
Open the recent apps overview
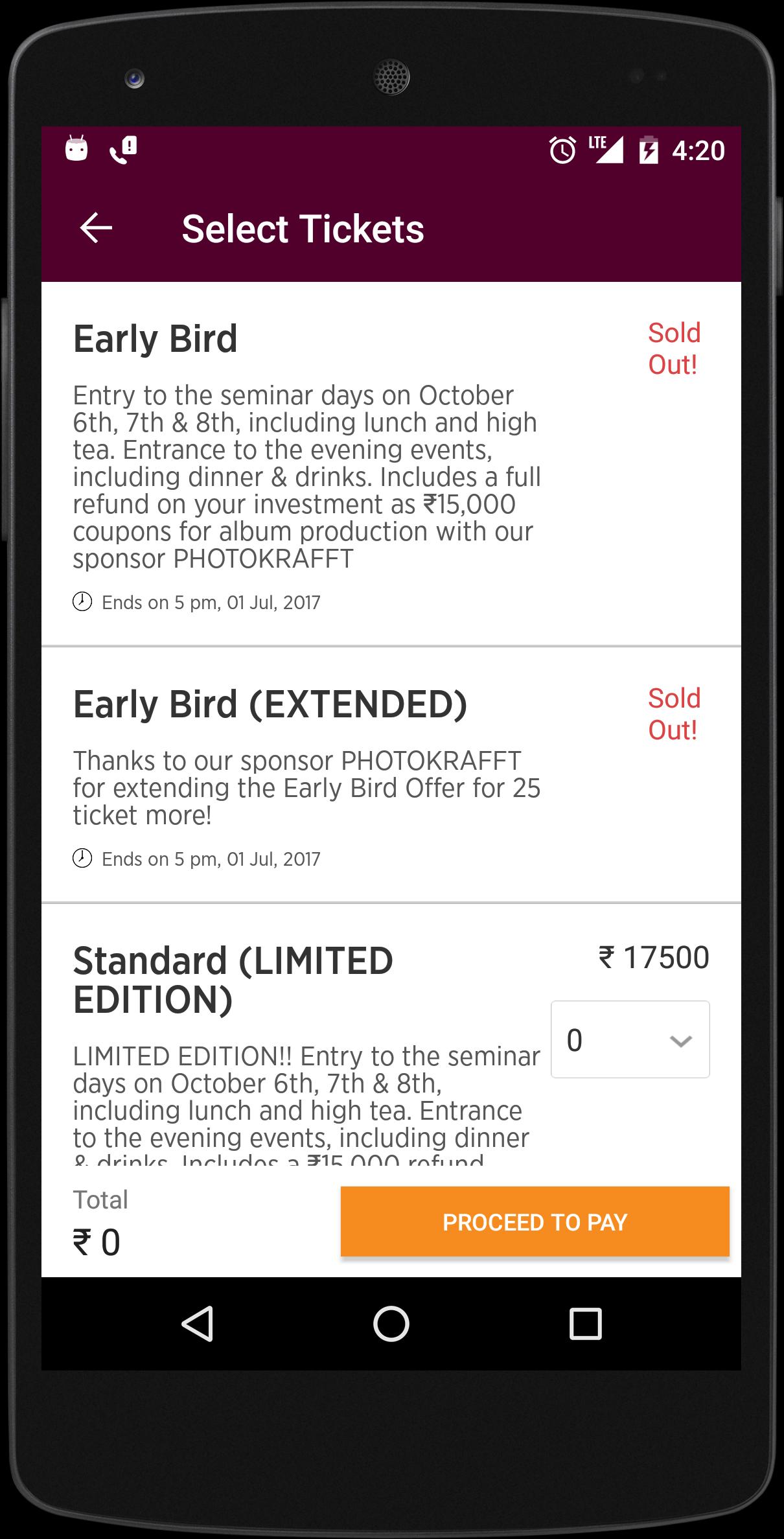[585, 1323]
